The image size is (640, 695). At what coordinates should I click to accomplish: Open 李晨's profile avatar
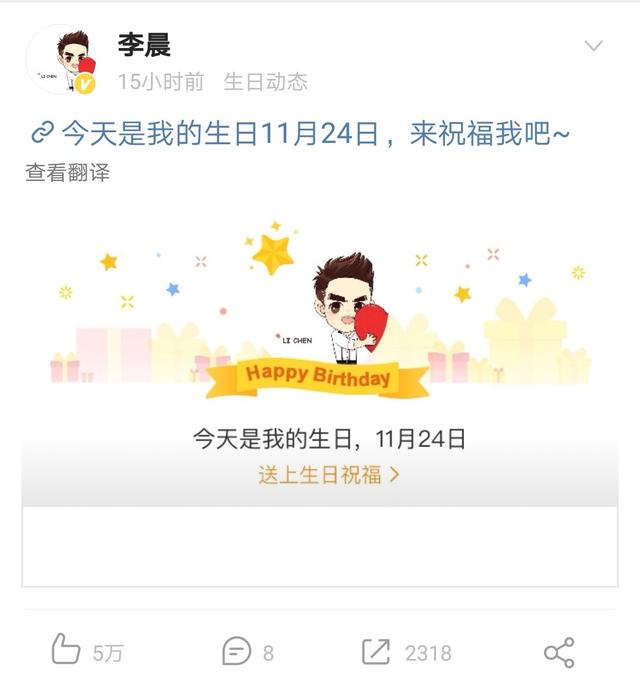point(62,60)
